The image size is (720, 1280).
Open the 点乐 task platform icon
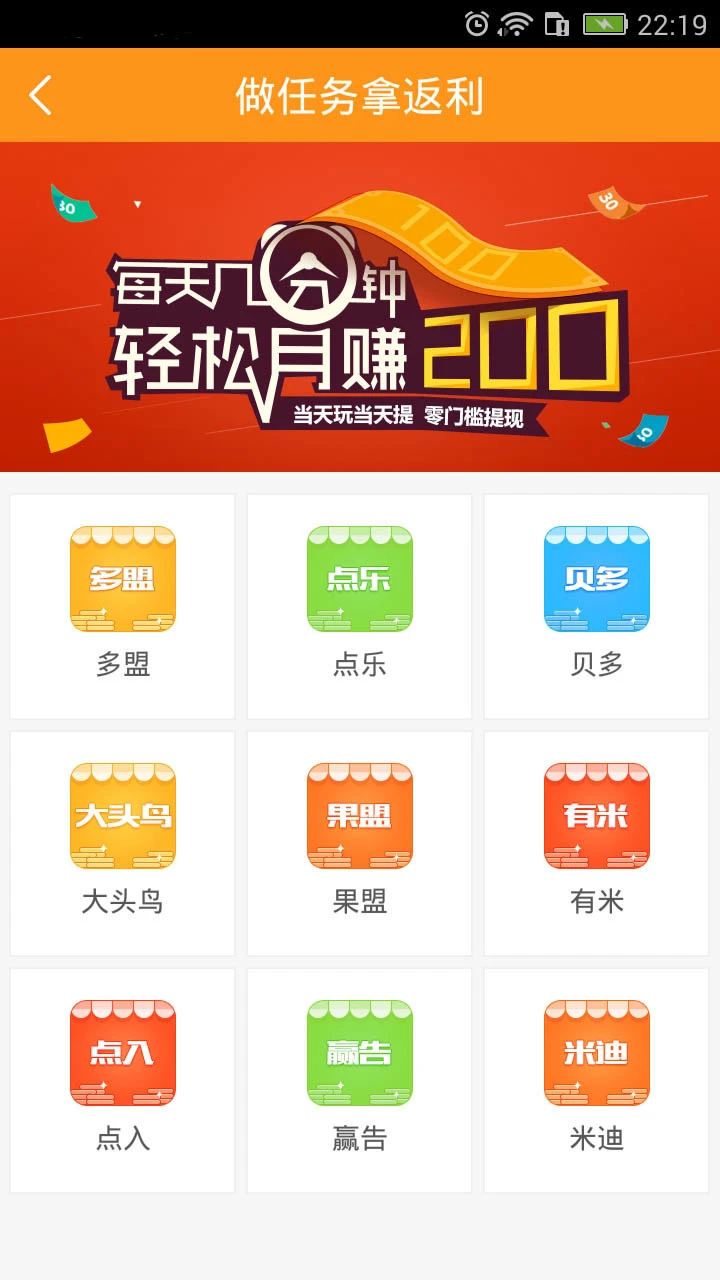click(359, 580)
